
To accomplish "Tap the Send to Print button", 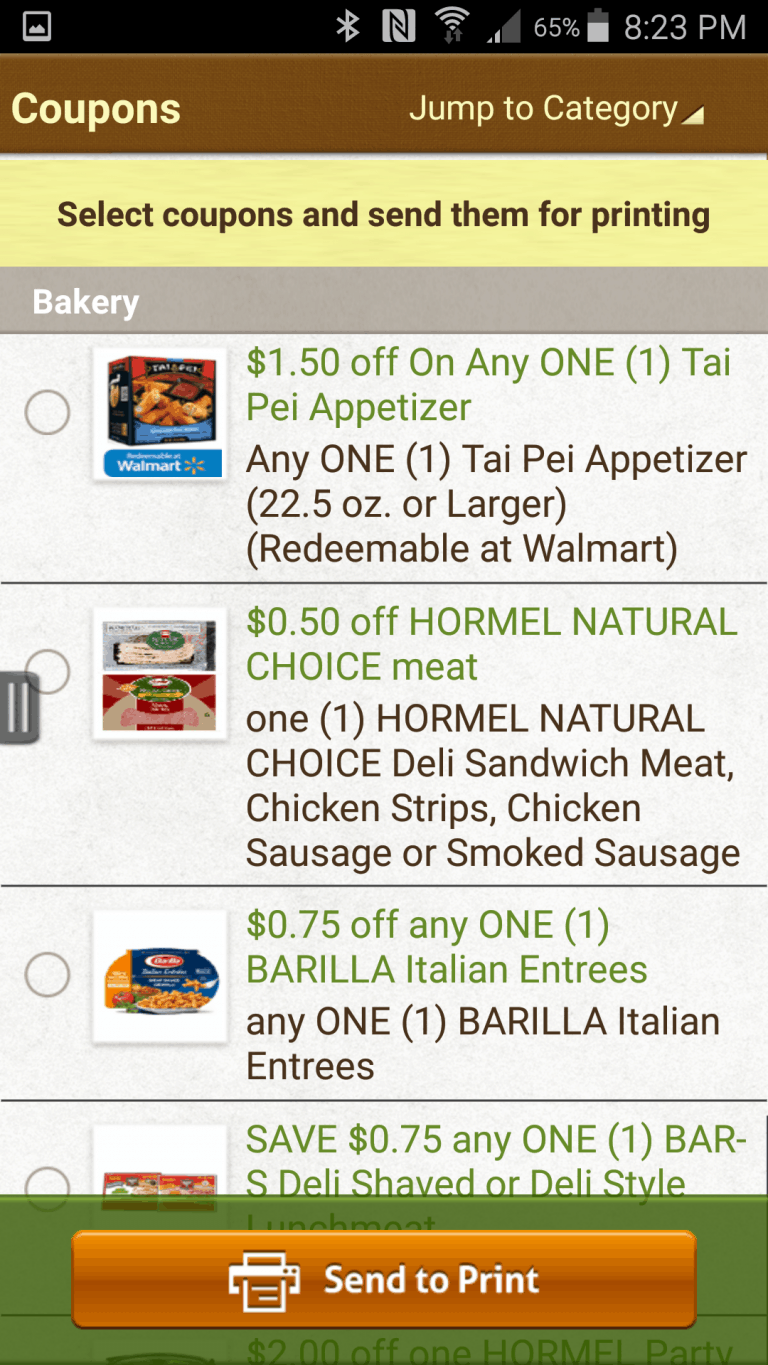I will click(x=384, y=1279).
